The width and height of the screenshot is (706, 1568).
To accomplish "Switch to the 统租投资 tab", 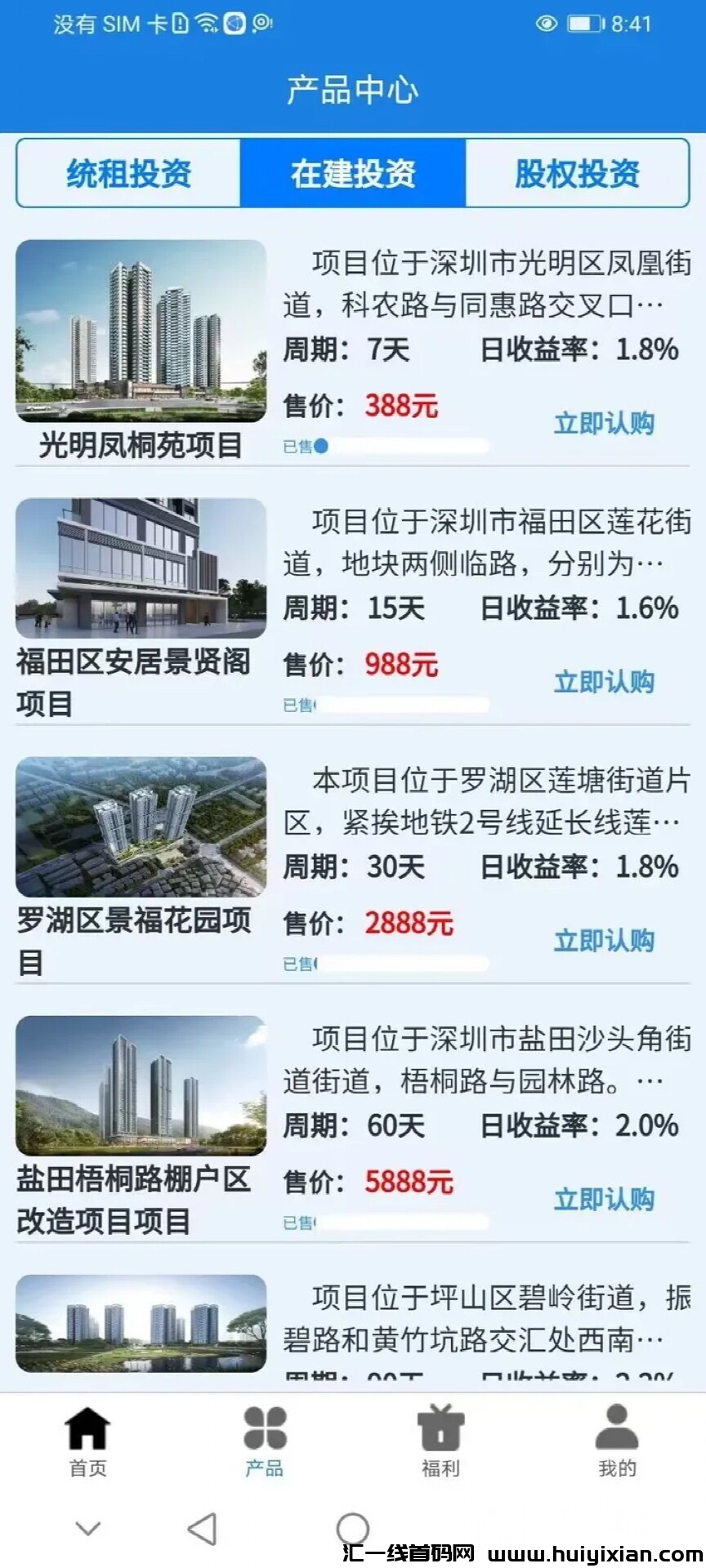I will coord(128,173).
